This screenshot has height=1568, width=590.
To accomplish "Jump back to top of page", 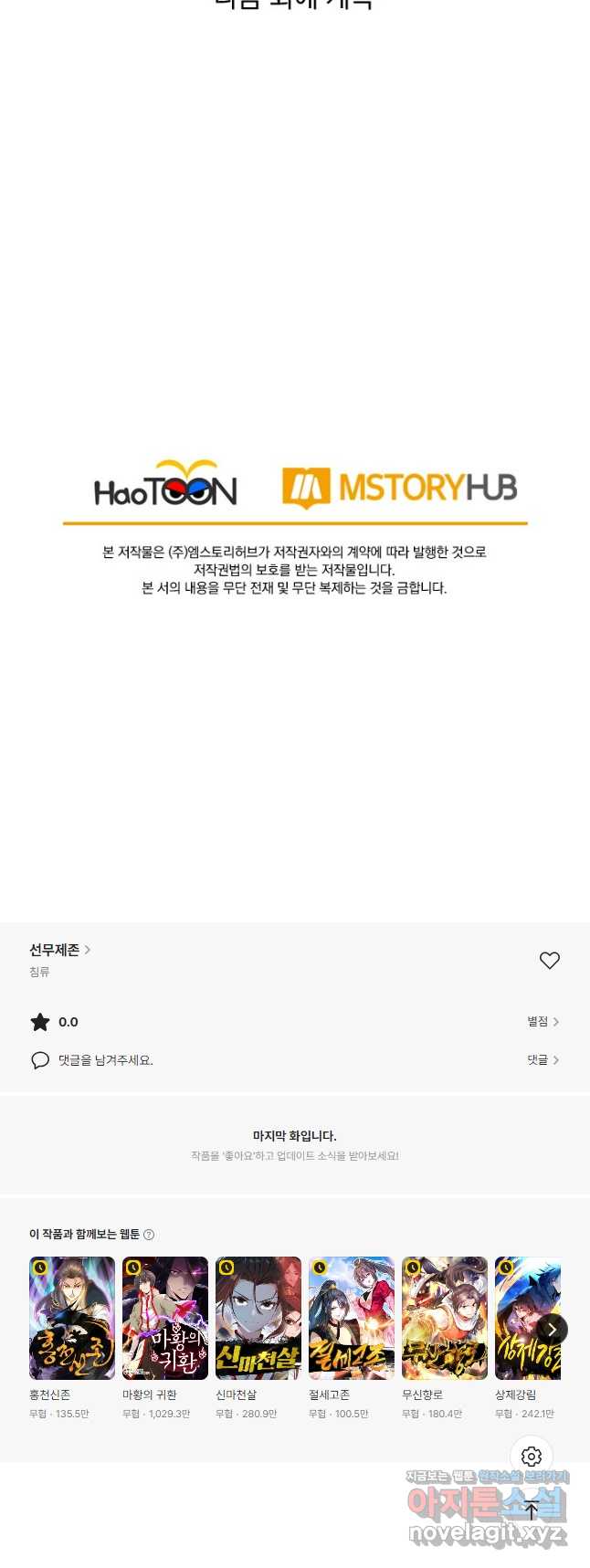I will point(532,1510).
